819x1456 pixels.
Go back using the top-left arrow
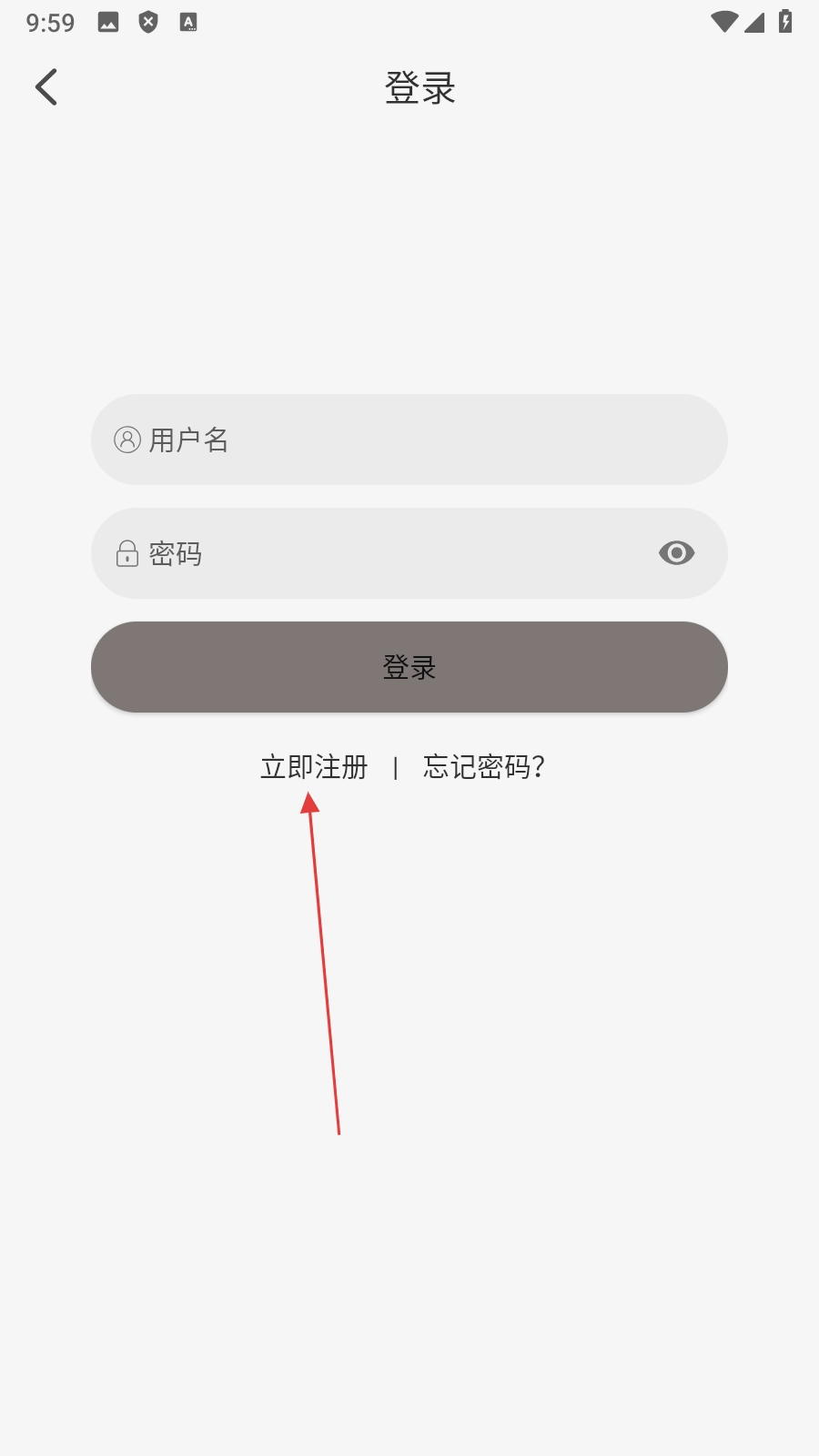point(46,87)
